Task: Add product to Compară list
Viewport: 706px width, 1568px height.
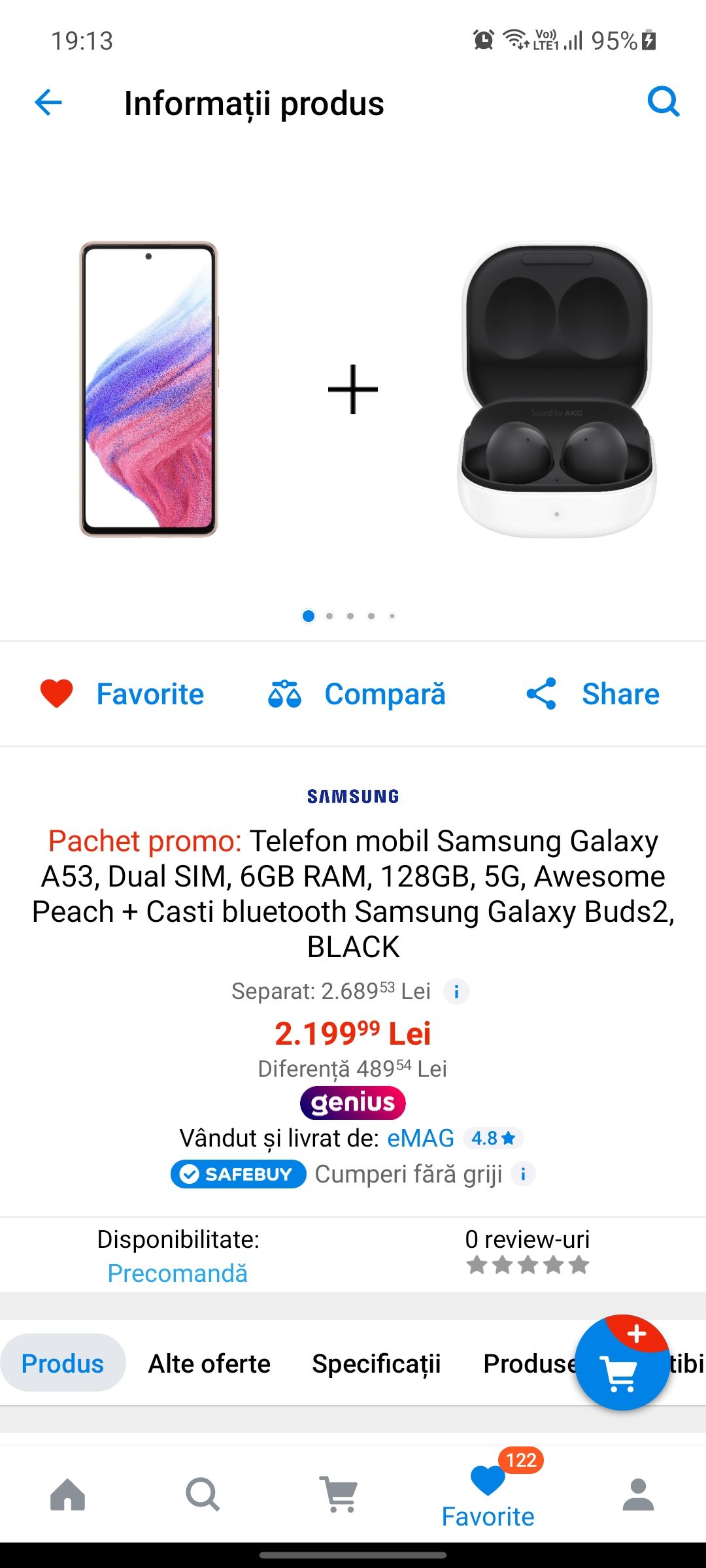Action: pyautogui.click(x=356, y=694)
